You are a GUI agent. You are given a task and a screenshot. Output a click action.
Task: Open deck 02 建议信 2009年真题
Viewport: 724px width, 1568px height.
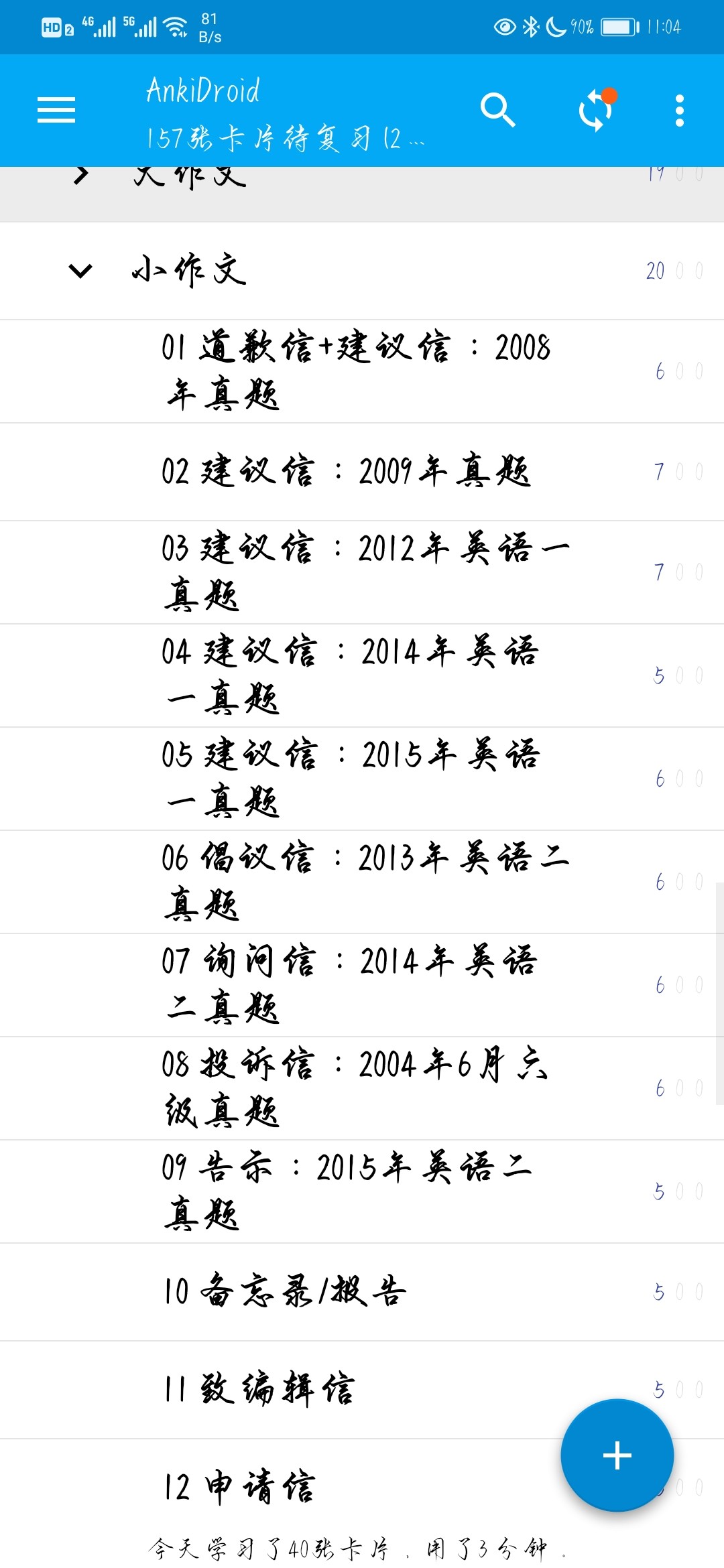point(362,472)
